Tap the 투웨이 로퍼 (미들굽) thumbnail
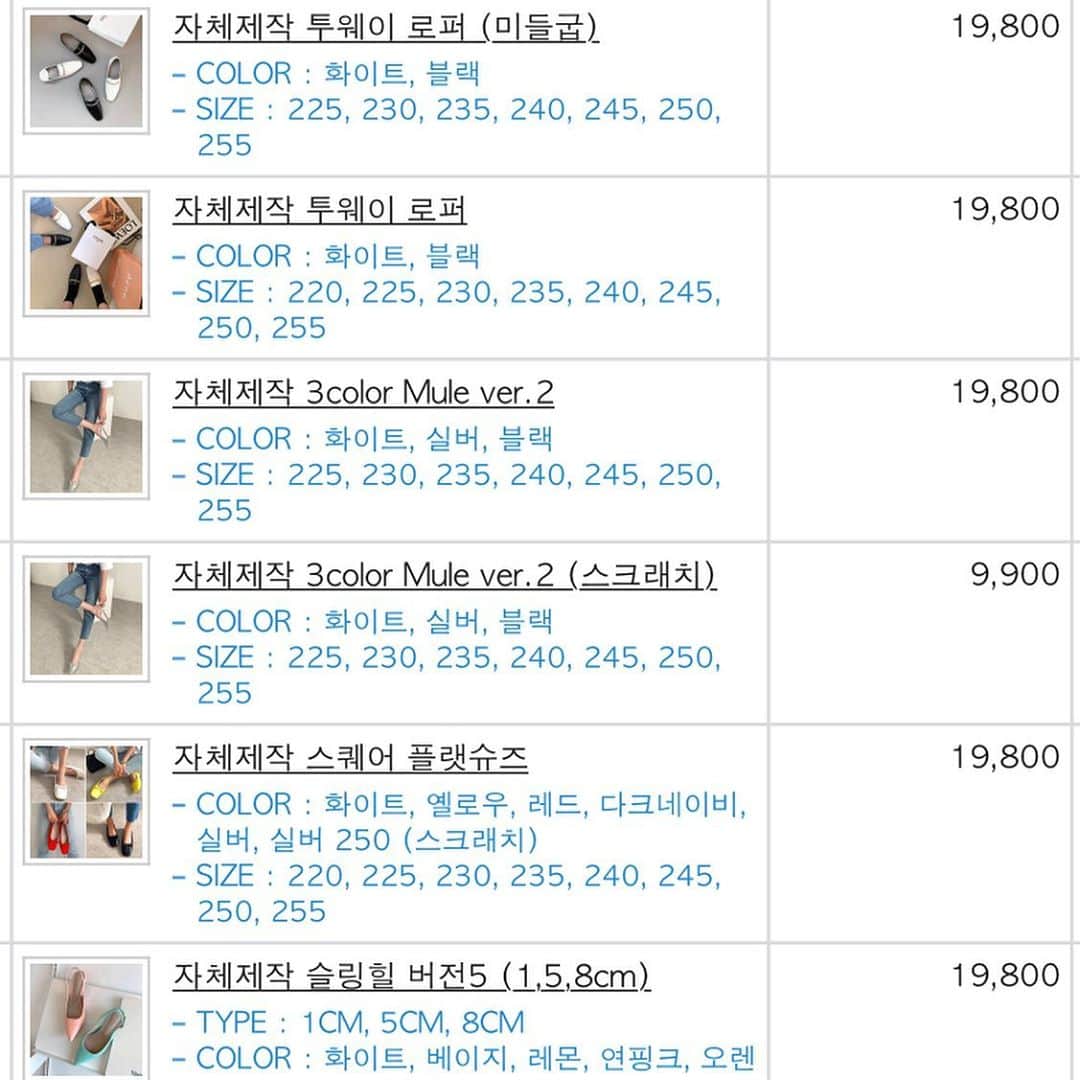The width and height of the screenshot is (1080, 1080). (86, 71)
